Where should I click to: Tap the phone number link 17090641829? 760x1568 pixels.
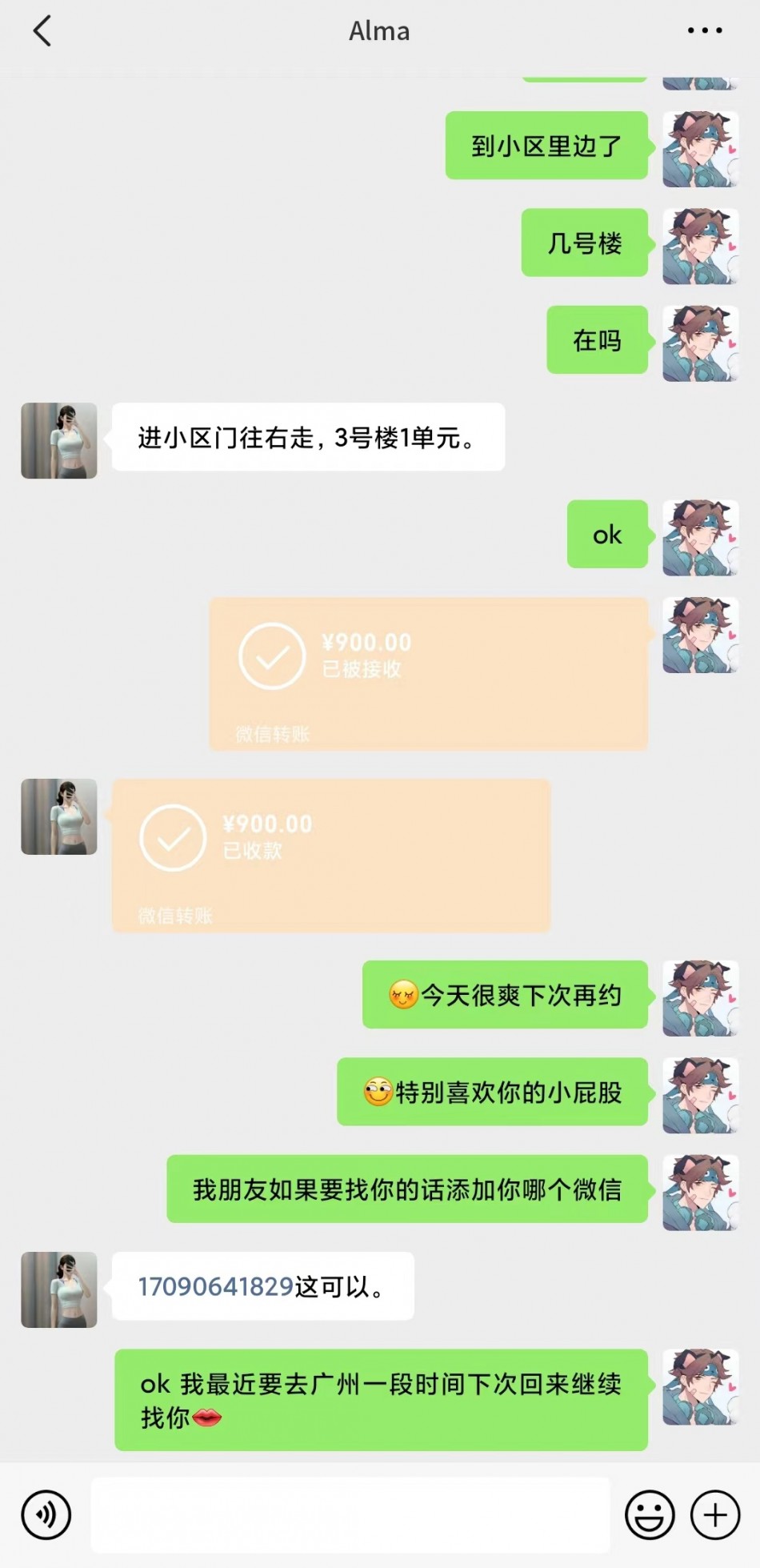[x=216, y=1286]
